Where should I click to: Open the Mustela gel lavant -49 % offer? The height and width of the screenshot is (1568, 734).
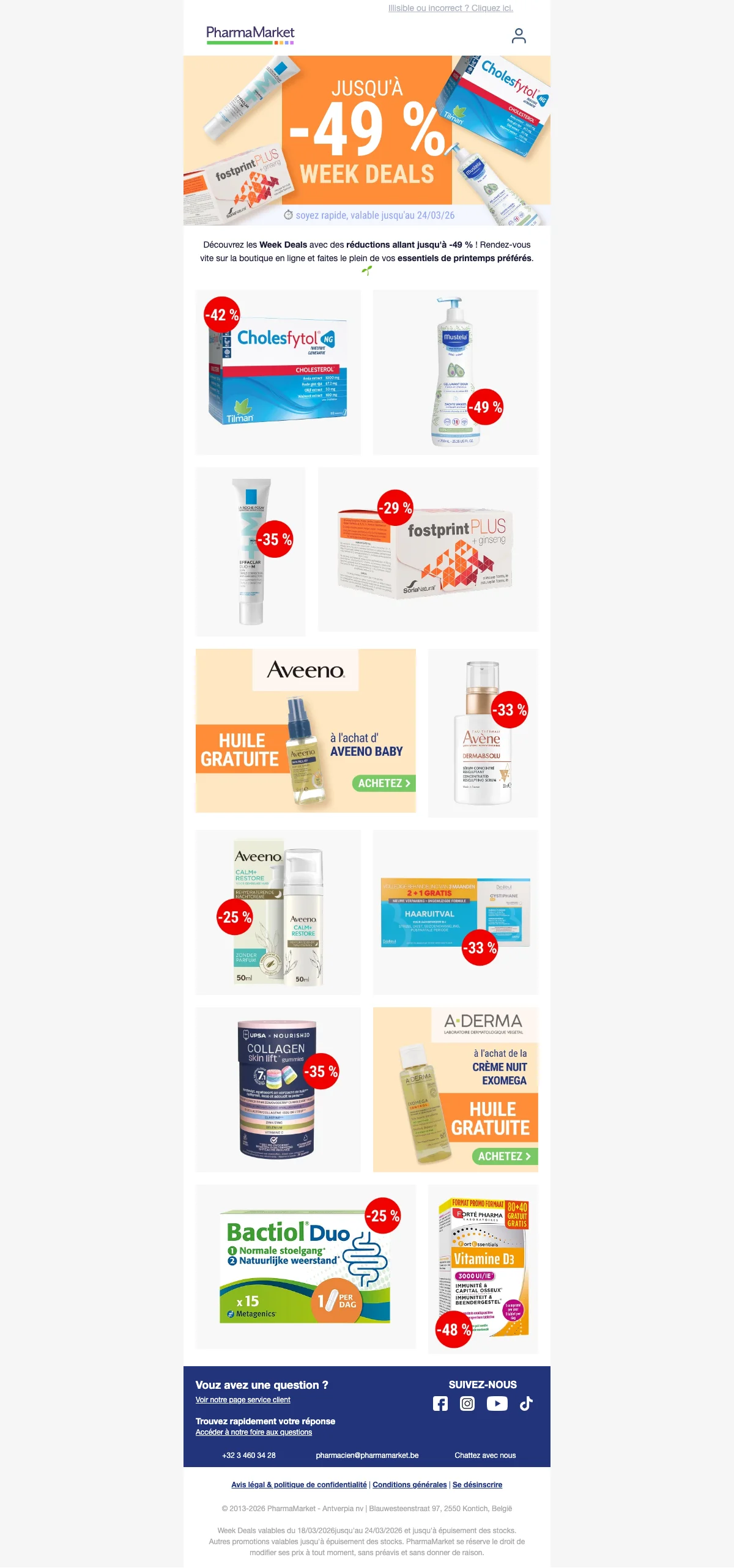tap(456, 372)
